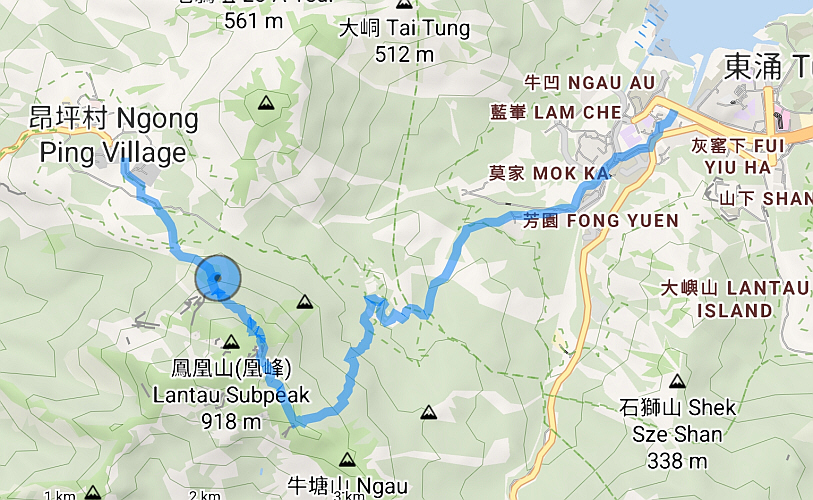Select the Shek Sze Shan 338 m peak marker
The height and width of the screenshot is (500, 813).
tap(678, 382)
